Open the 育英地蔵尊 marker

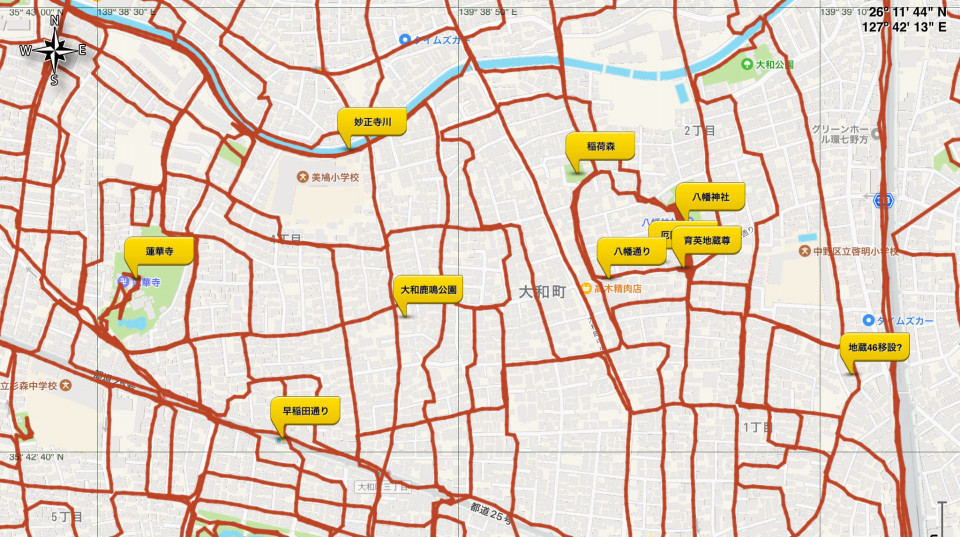coord(706,240)
